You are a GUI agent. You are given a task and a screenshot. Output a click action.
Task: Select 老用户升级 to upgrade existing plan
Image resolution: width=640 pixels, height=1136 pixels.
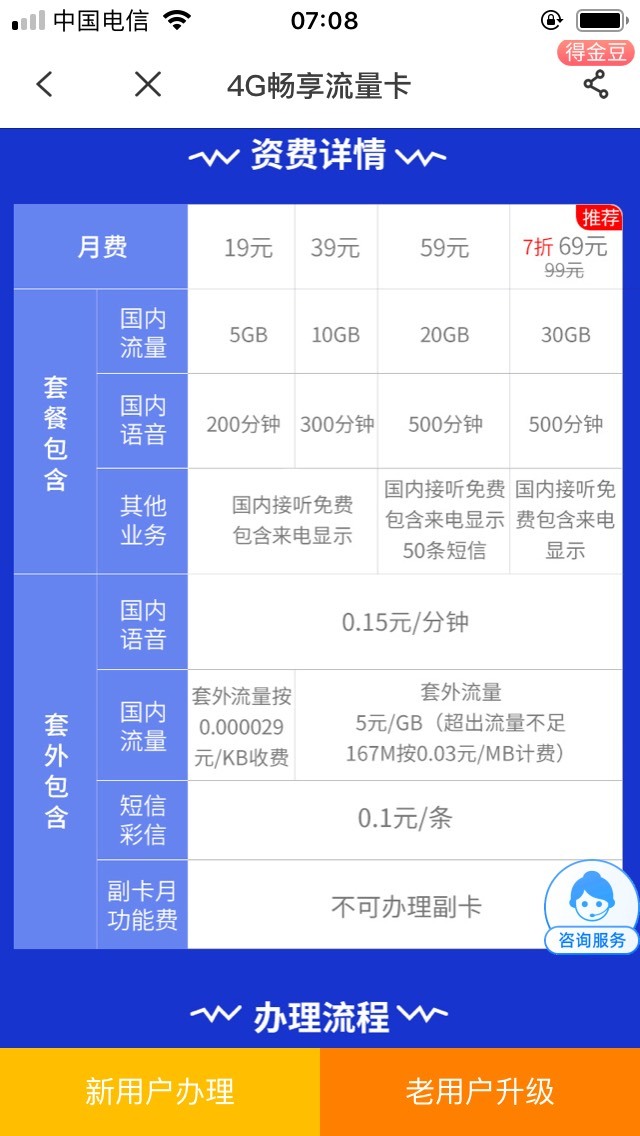[480, 1092]
